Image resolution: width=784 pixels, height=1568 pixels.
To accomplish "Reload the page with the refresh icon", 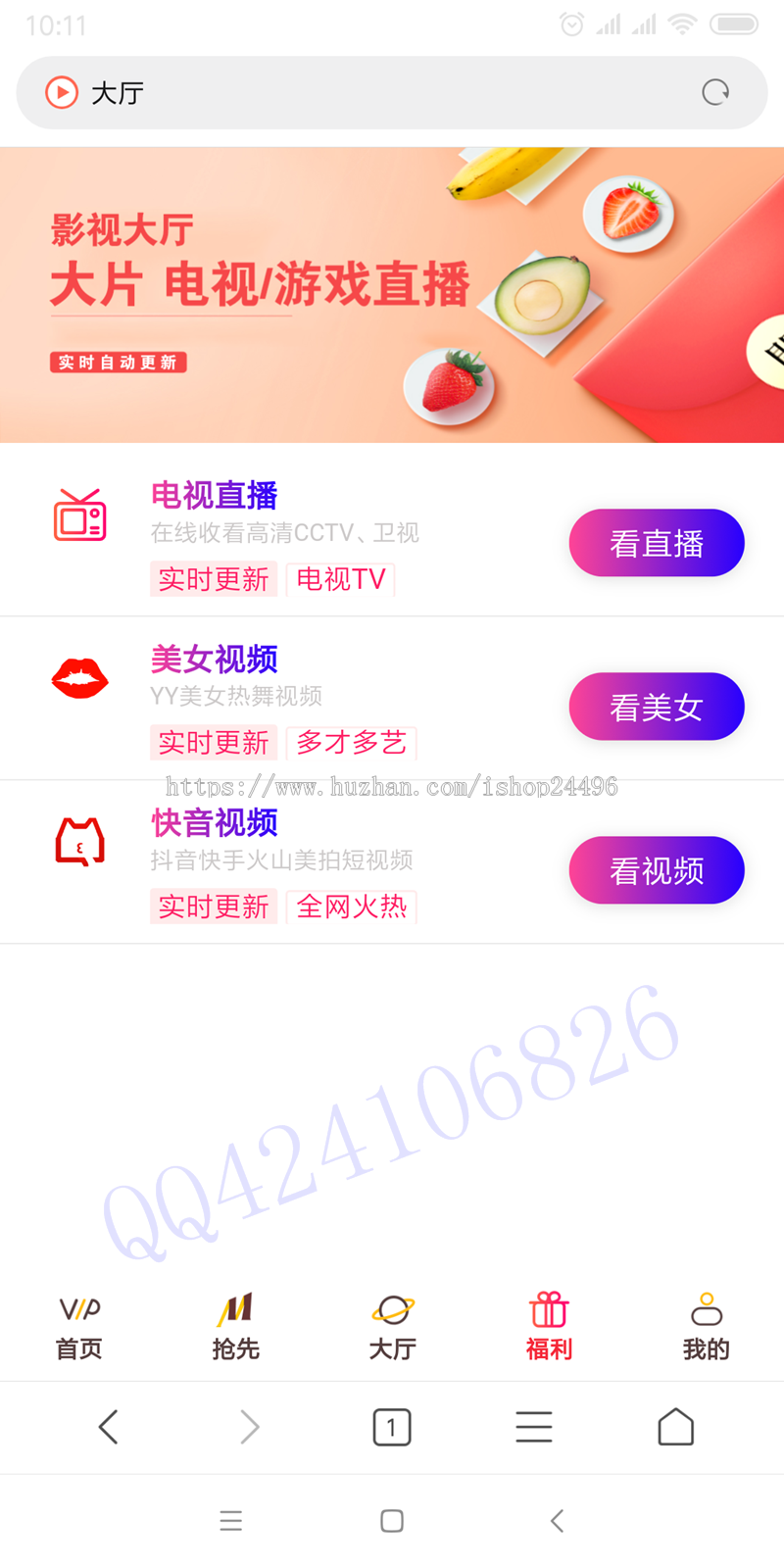I will 715,92.
